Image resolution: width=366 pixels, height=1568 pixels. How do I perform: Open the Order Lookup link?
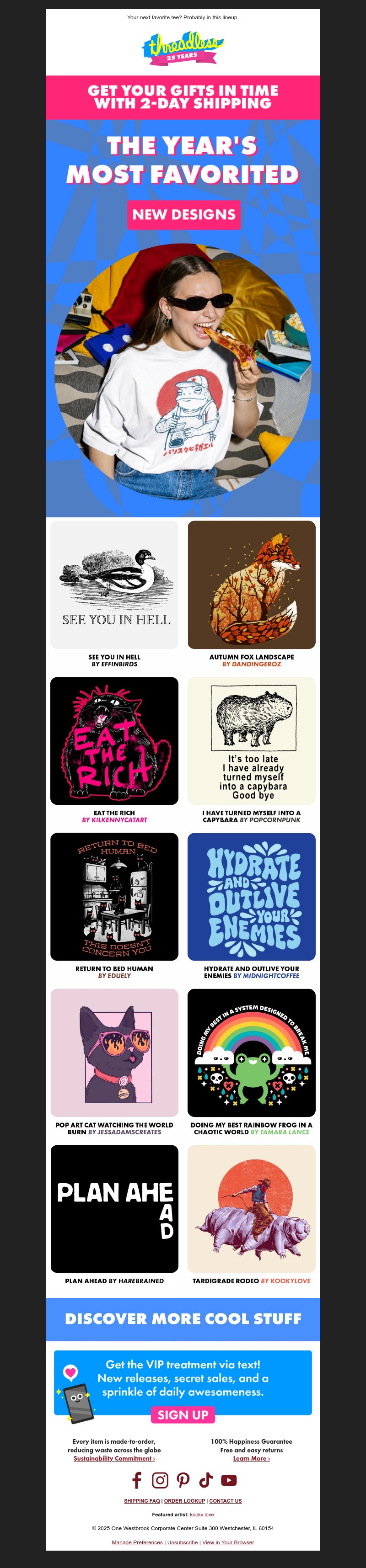tap(184, 1501)
